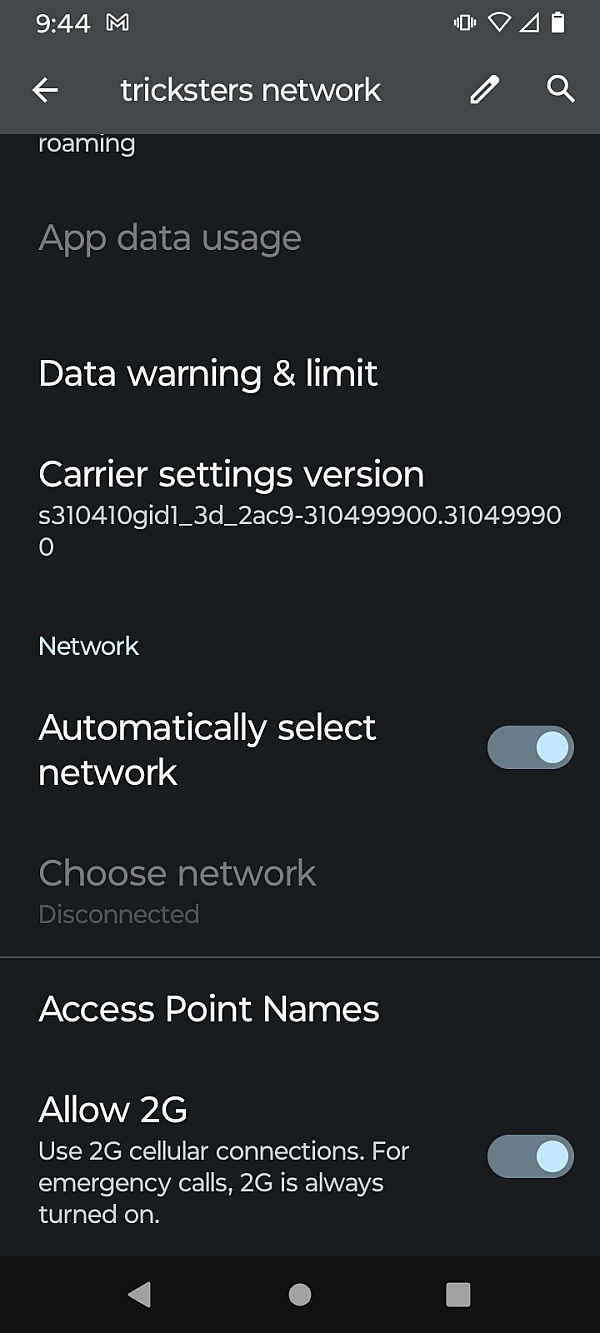Disable the Allow 2G switch
The image size is (600, 1333).
coord(530,1157)
